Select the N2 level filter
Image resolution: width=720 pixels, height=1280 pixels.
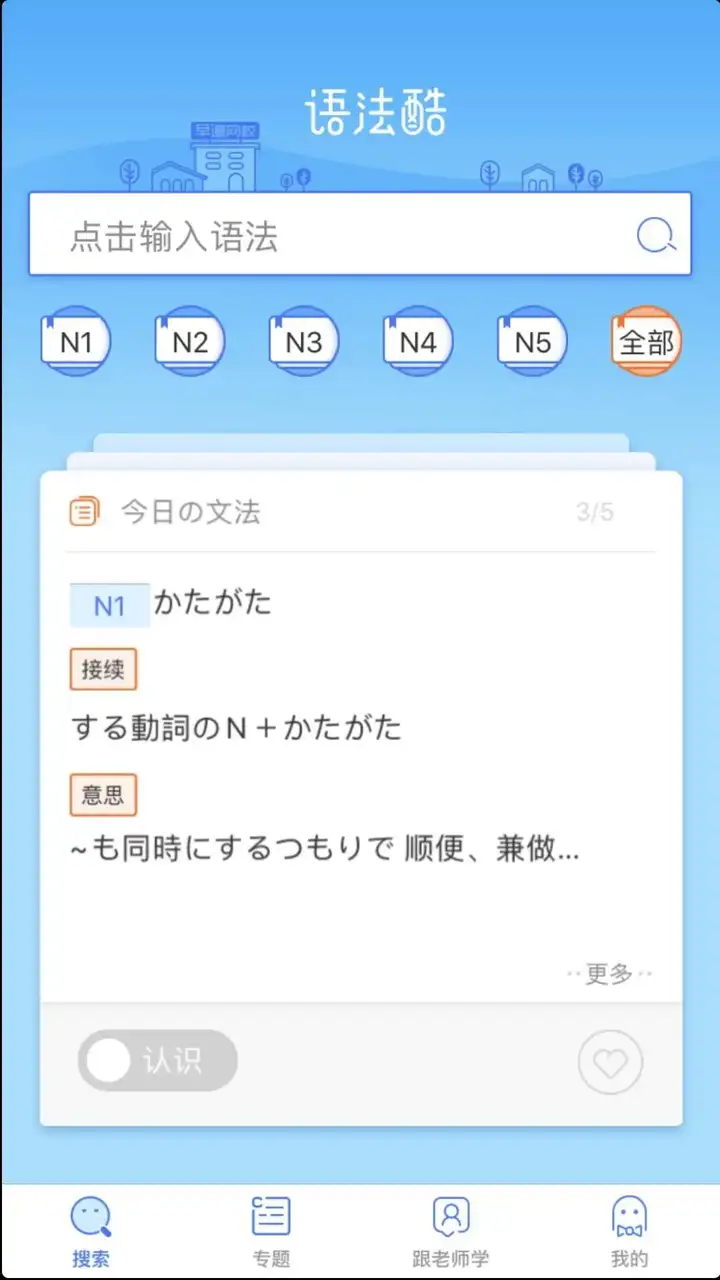click(190, 342)
